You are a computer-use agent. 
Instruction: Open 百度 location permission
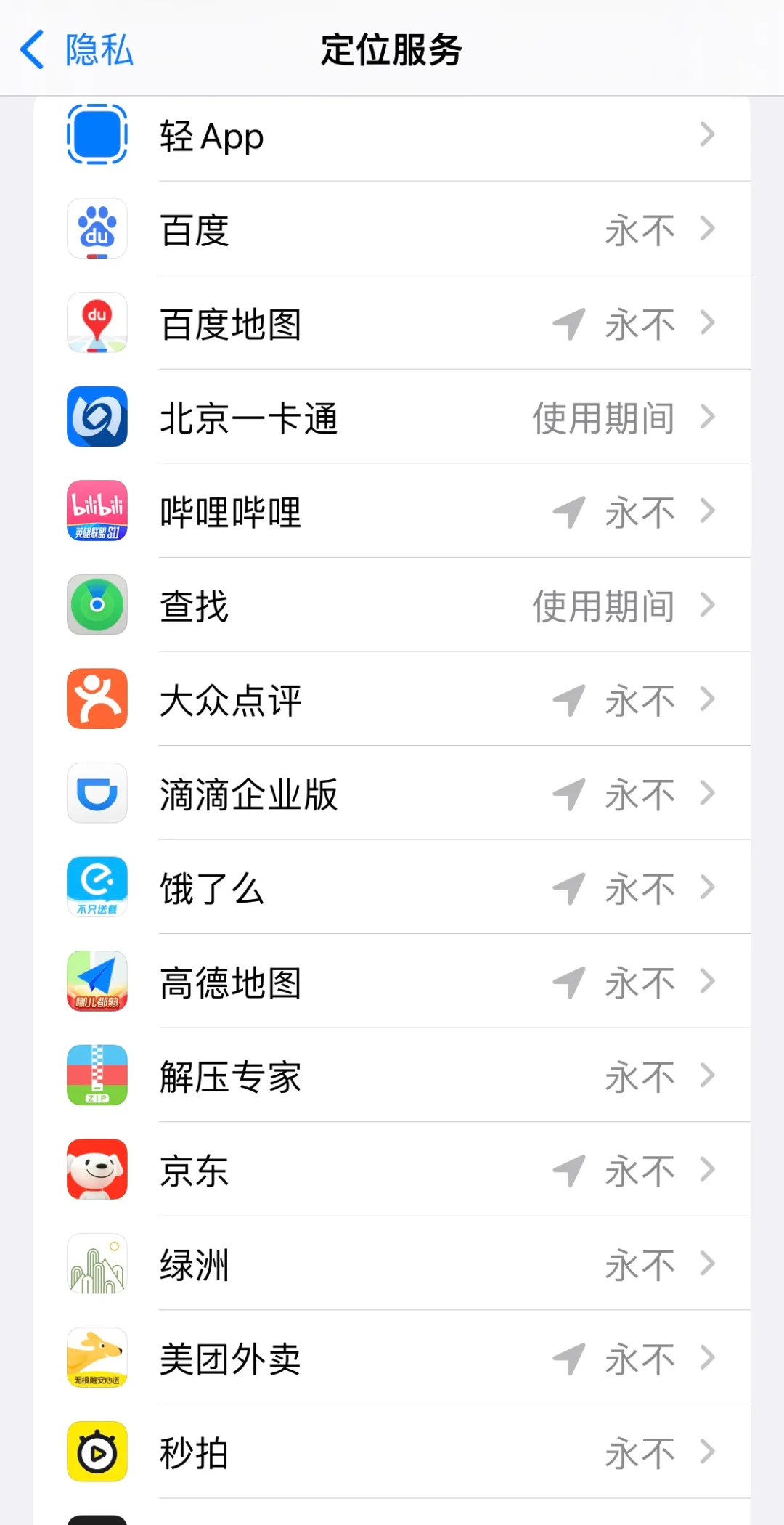coord(392,230)
